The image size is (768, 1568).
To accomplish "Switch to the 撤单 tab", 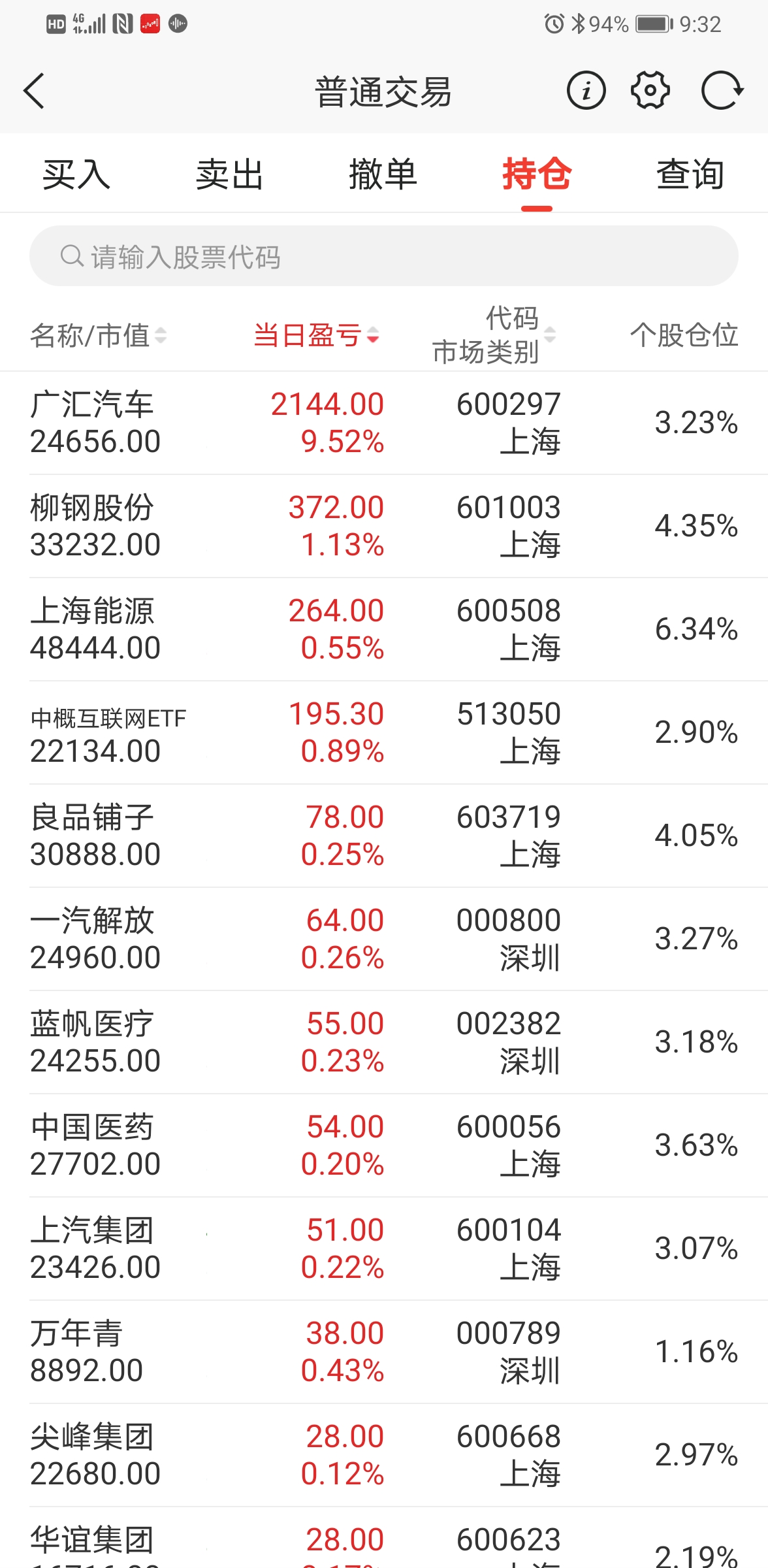I will pyautogui.click(x=383, y=174).
